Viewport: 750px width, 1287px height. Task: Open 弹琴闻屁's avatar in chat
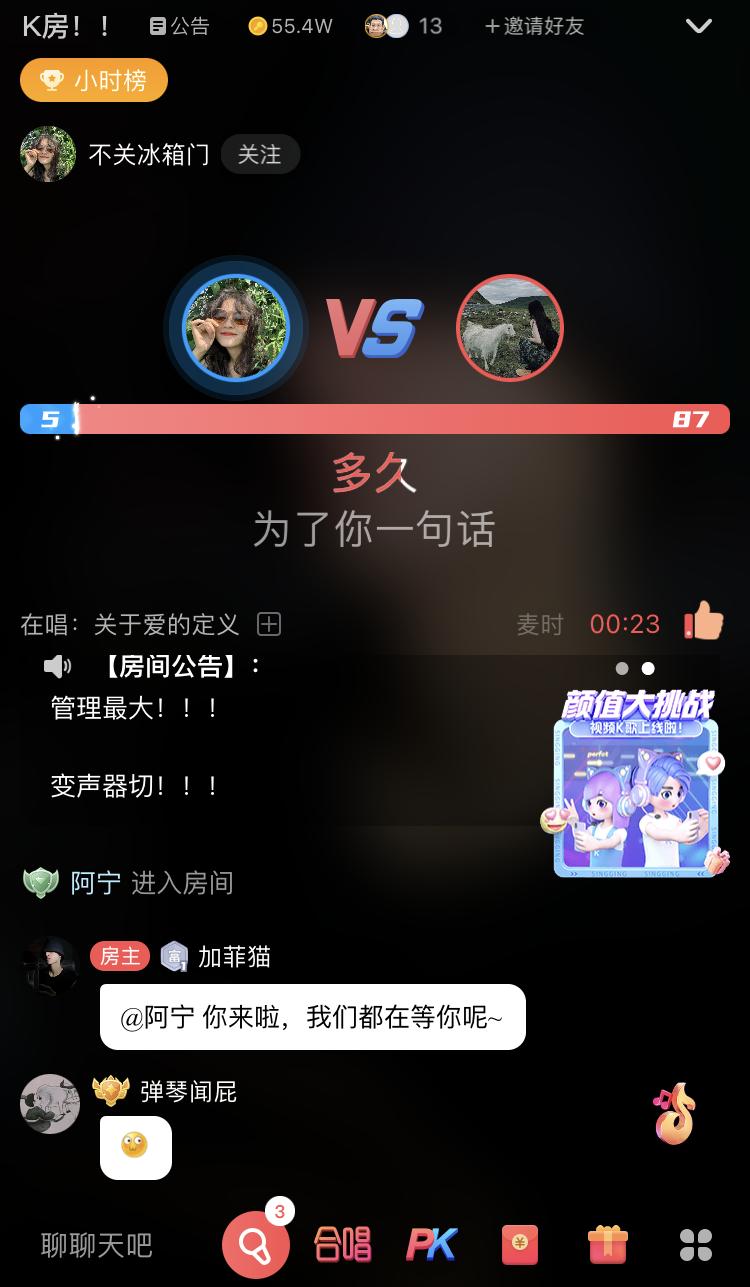pyautogui.click(x=50, y=1104)
